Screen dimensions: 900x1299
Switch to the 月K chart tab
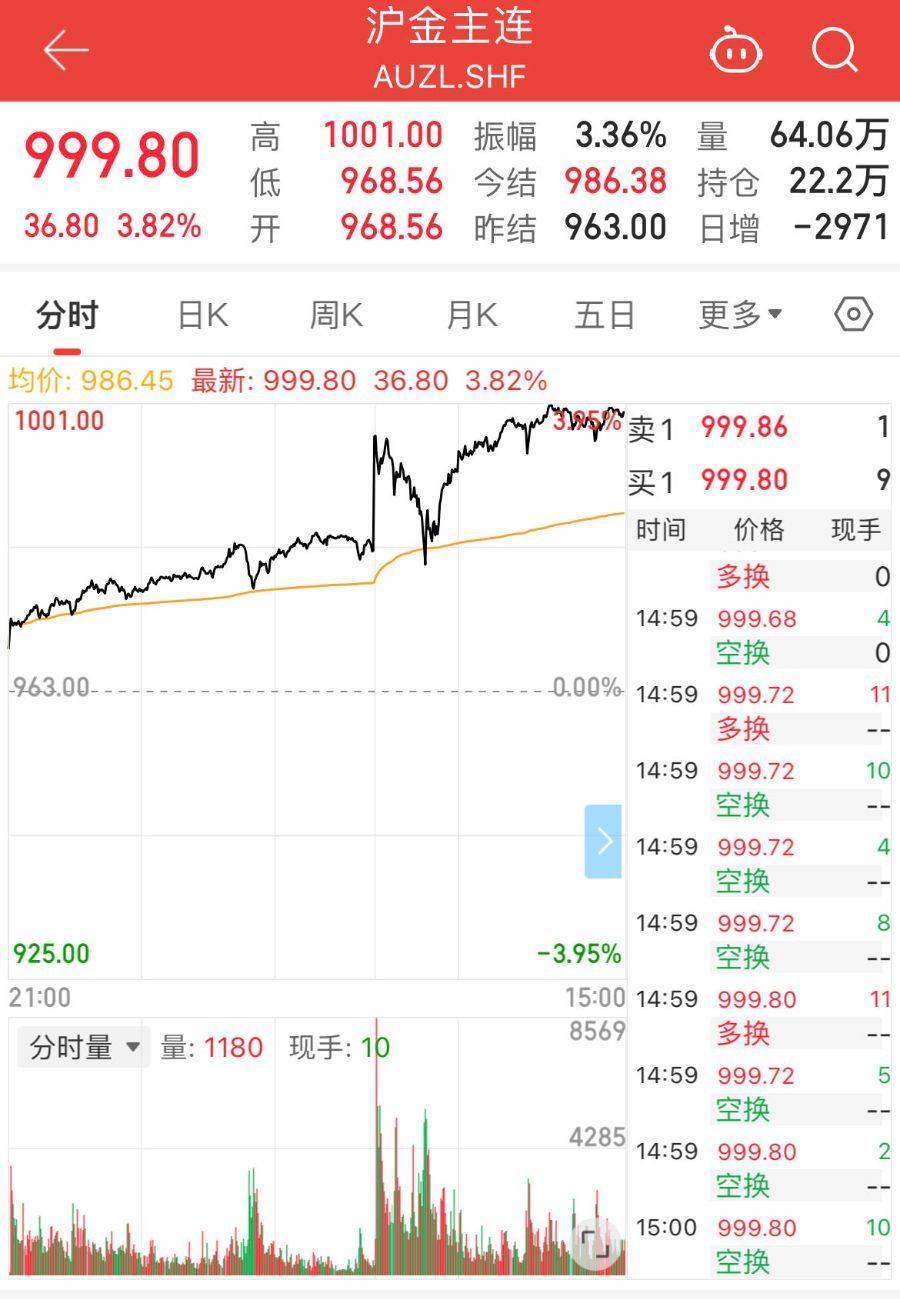pos(471,316)
